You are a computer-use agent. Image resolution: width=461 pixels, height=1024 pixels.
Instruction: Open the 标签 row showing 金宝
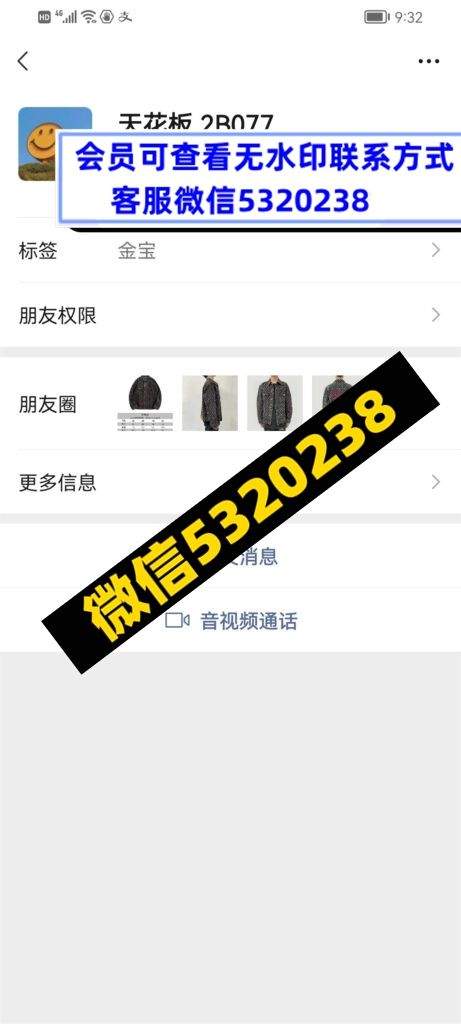pyautogui.click(x=230, y=251)
